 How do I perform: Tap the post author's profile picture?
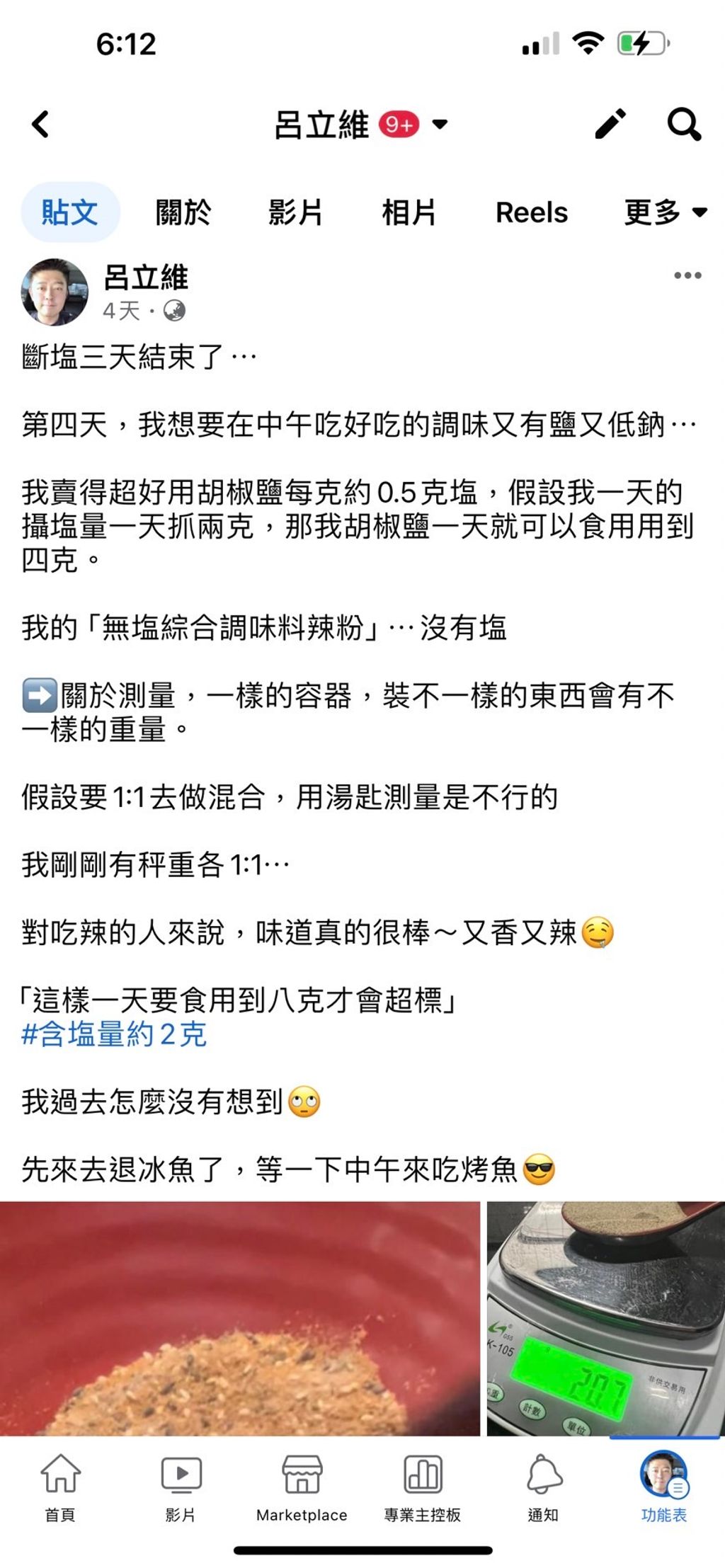[55, 292]
